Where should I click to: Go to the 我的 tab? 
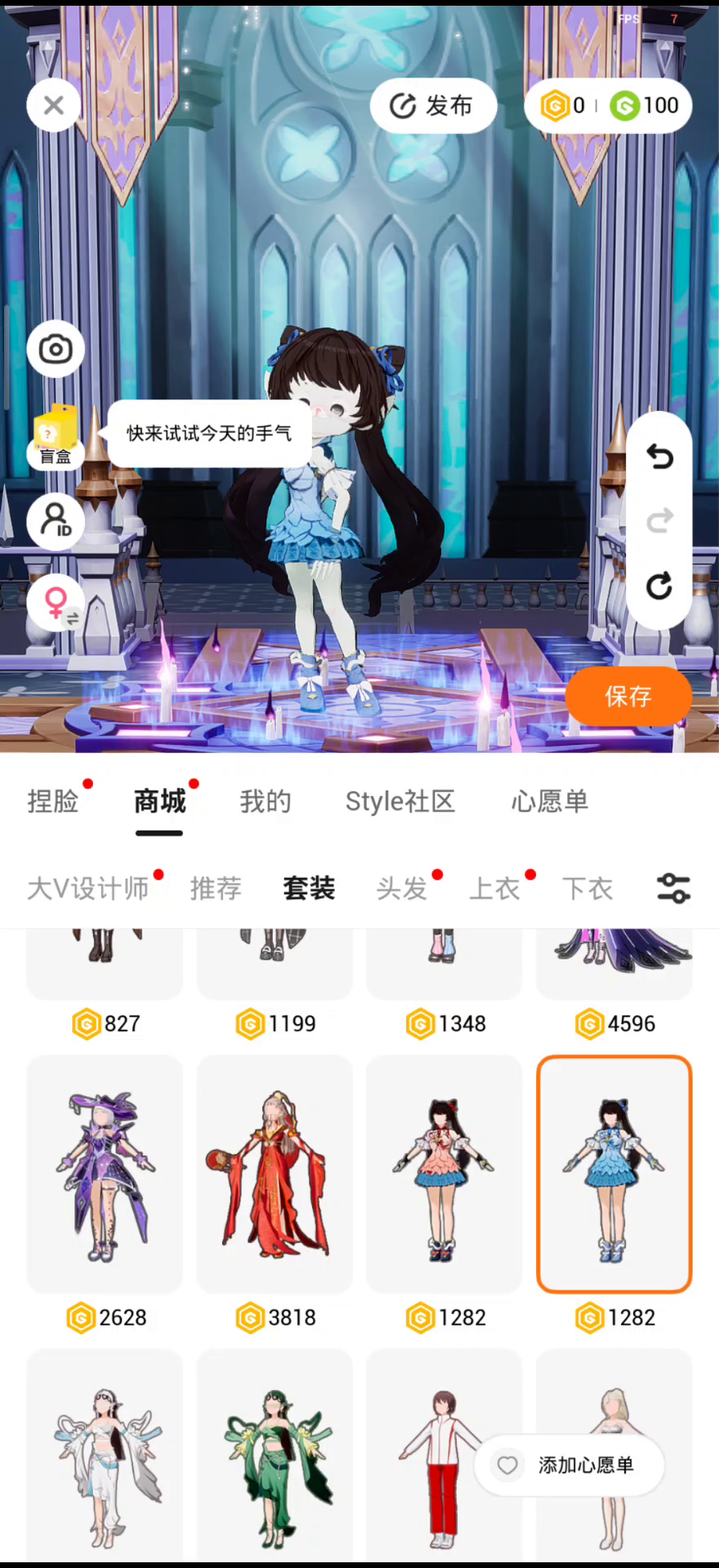coord(266,802)
